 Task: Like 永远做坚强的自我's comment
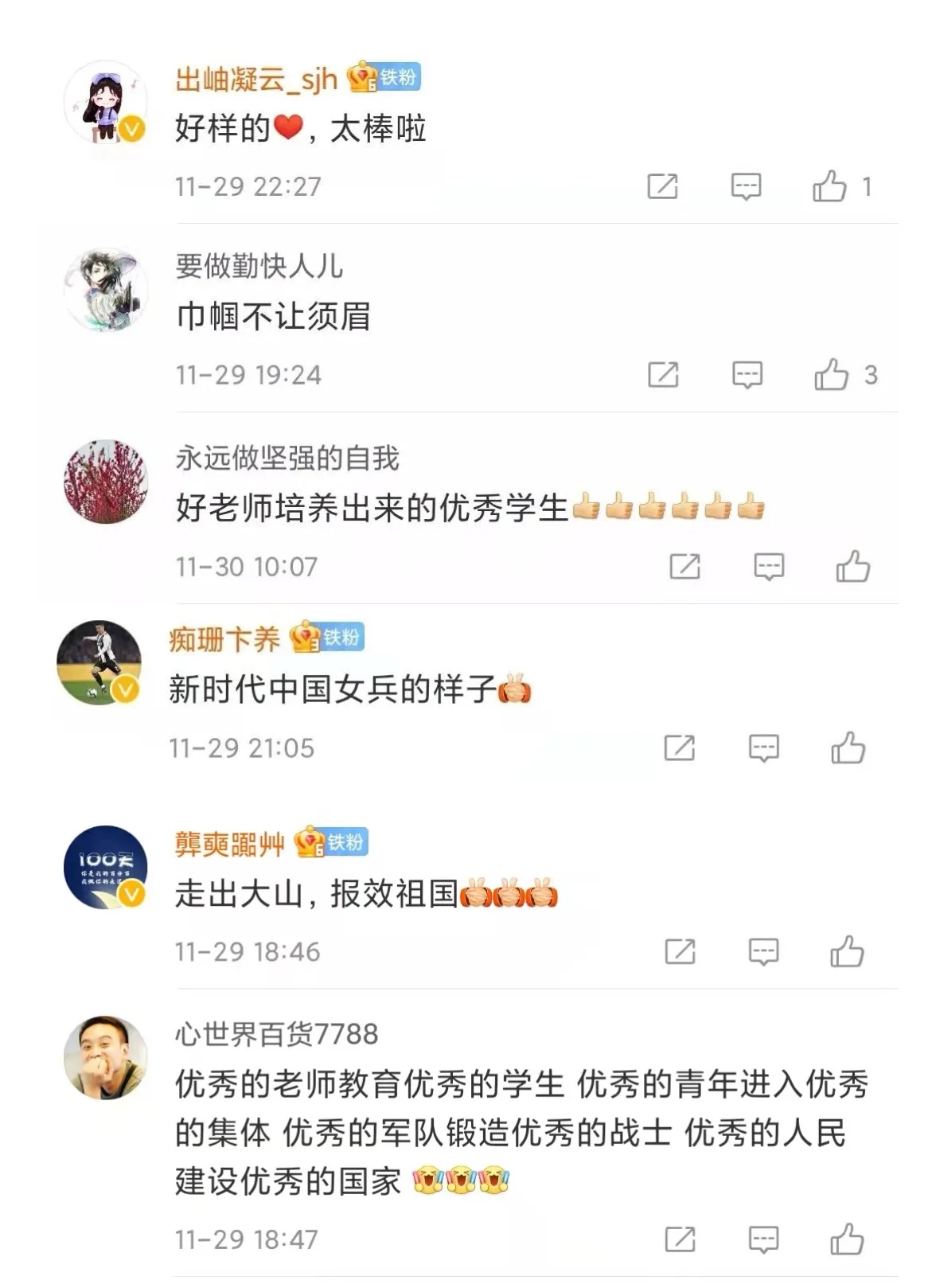(852, 567)
